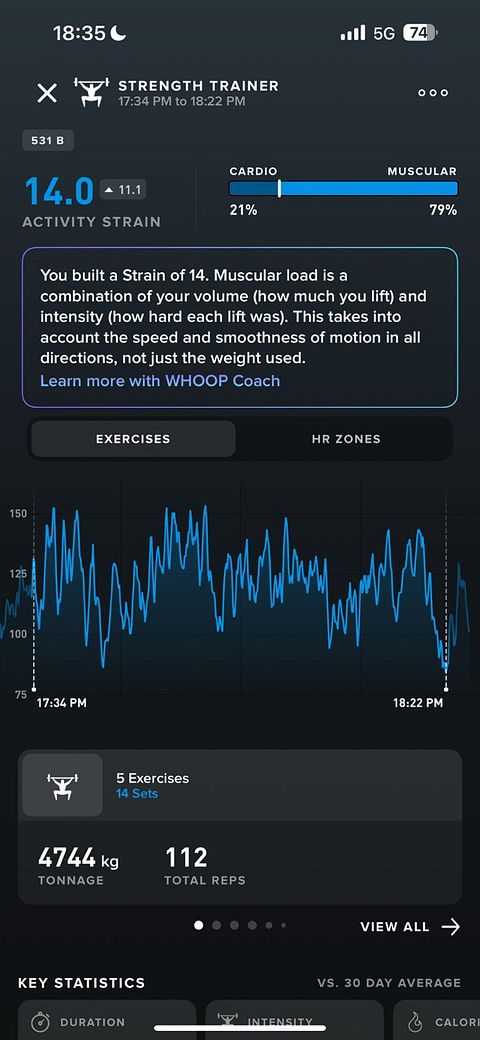Open the three-dot overflow menu

(x=433, y=93)
